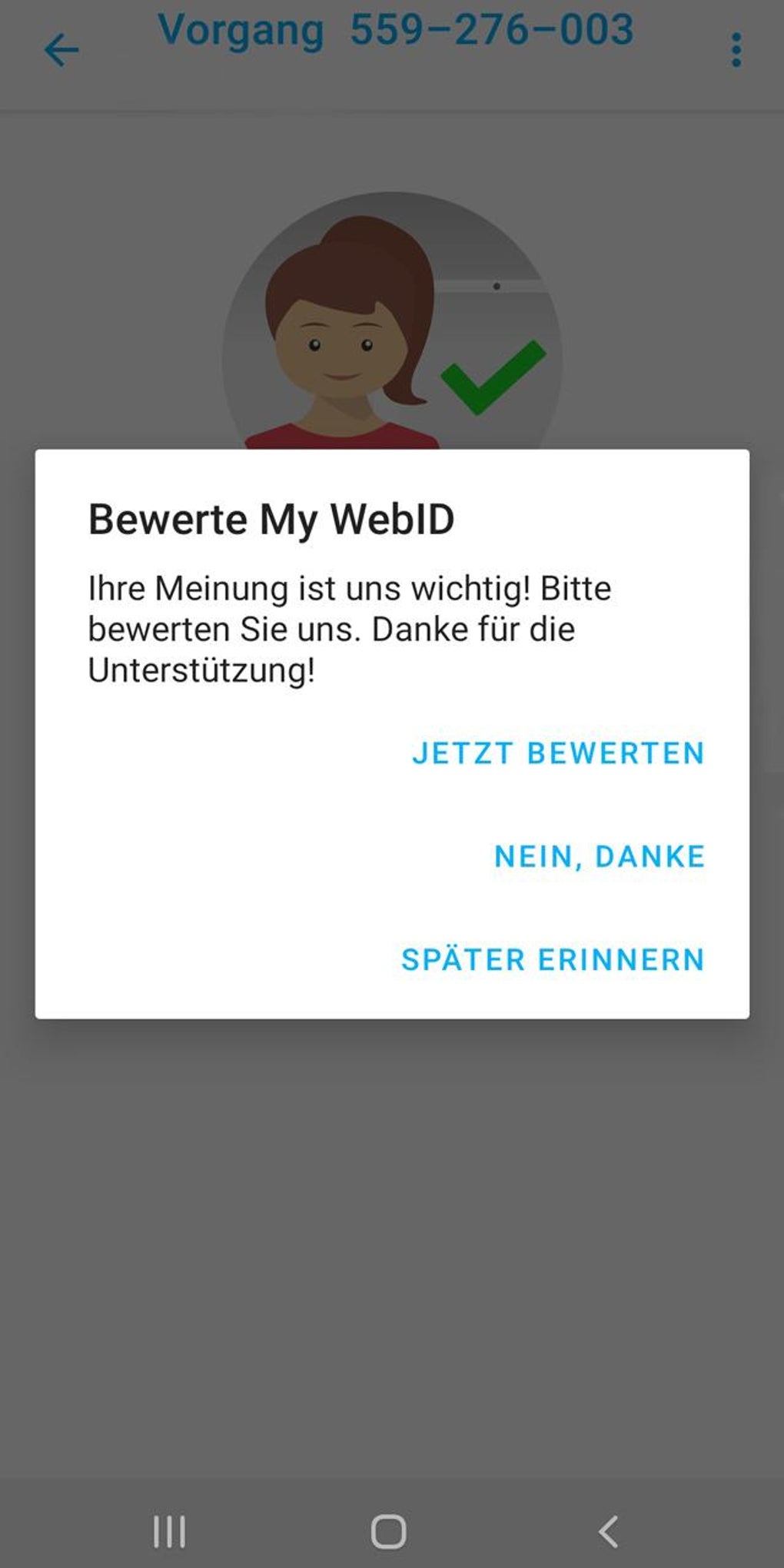Tap the back arrow in the top bar
Viewport: 784px width, 1568px height.
tap(60, 51)
